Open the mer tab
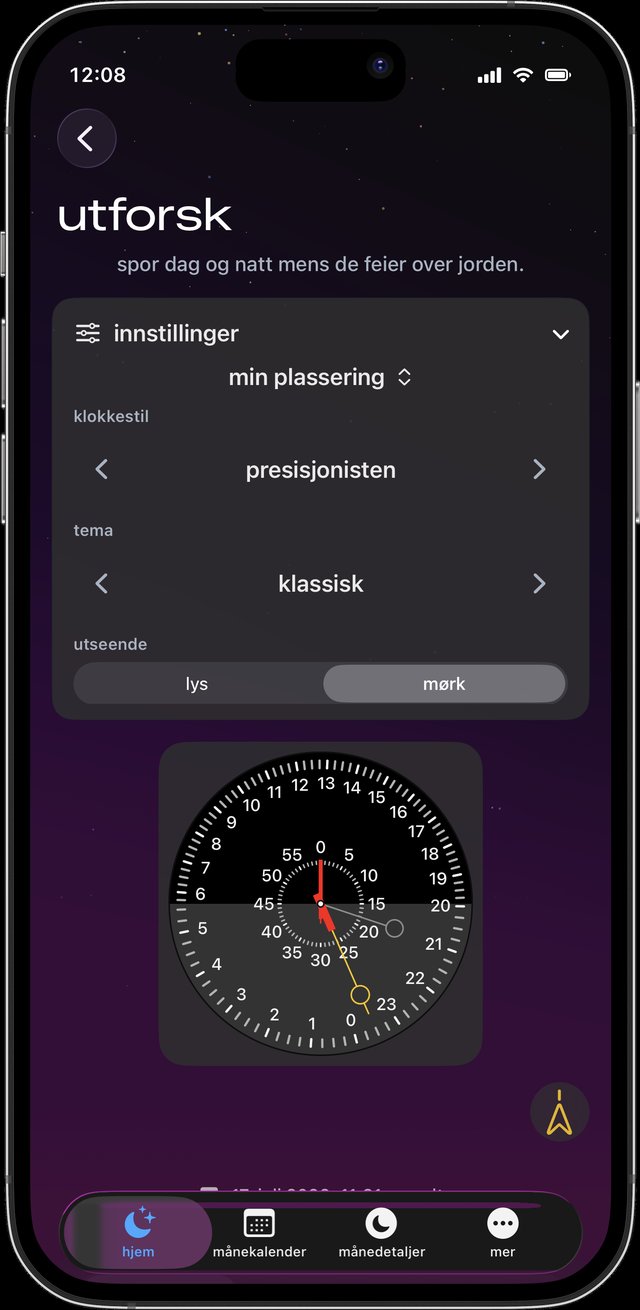Screen dimensions: 640x1310 click(x=502, y=1233)
